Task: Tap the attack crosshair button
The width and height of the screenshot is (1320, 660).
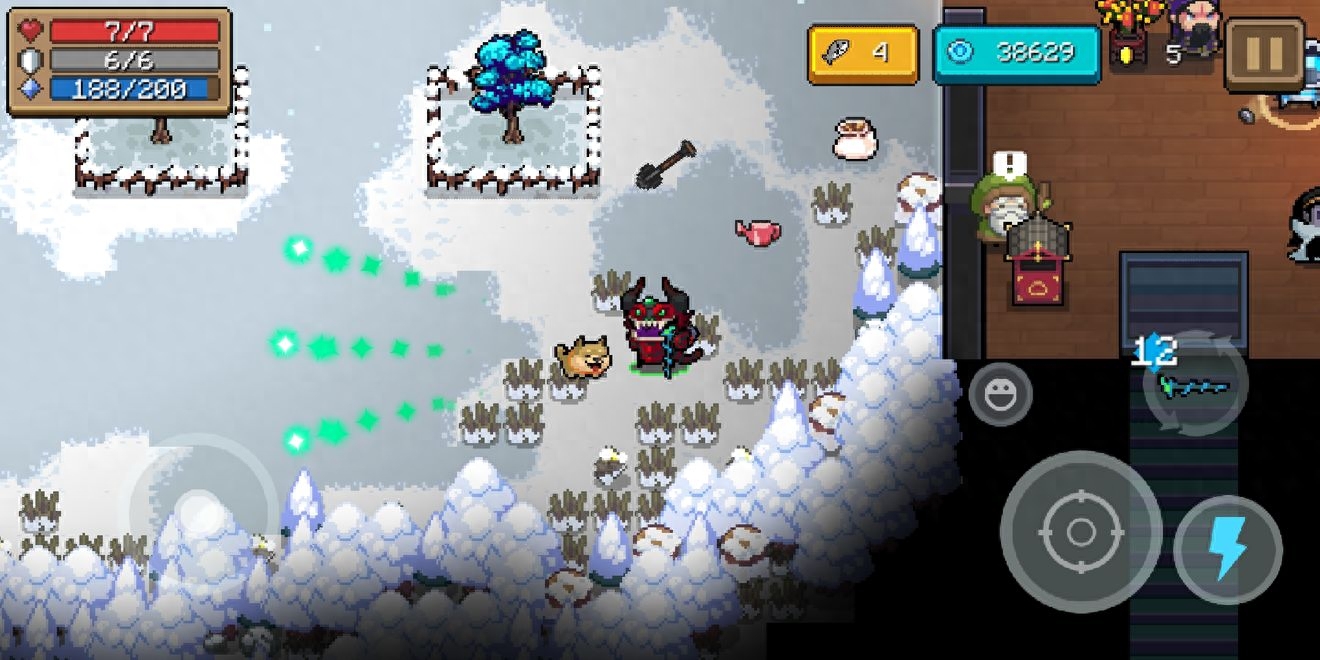Action: click(x=1081, y=531)
